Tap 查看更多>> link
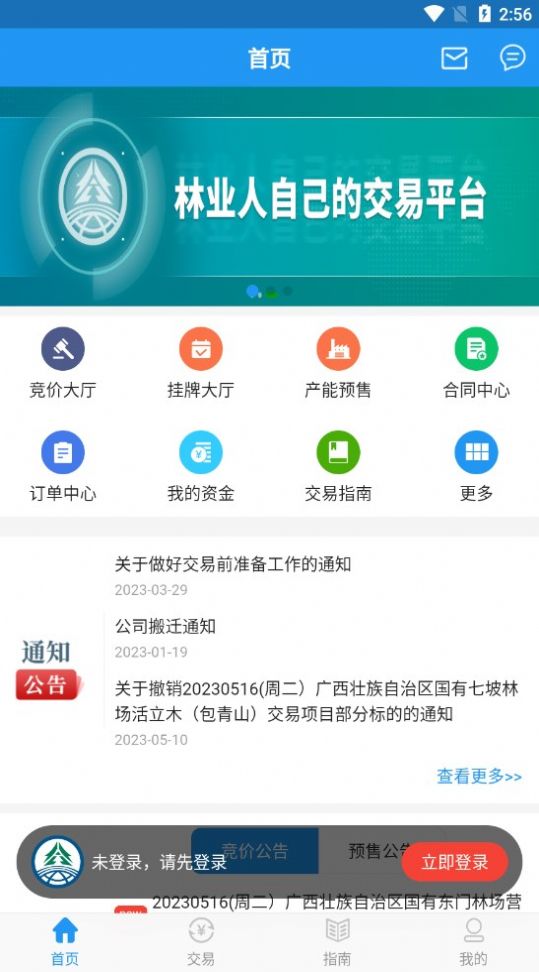The height and width of the screenshot is (972, 539). click(479, 776)
